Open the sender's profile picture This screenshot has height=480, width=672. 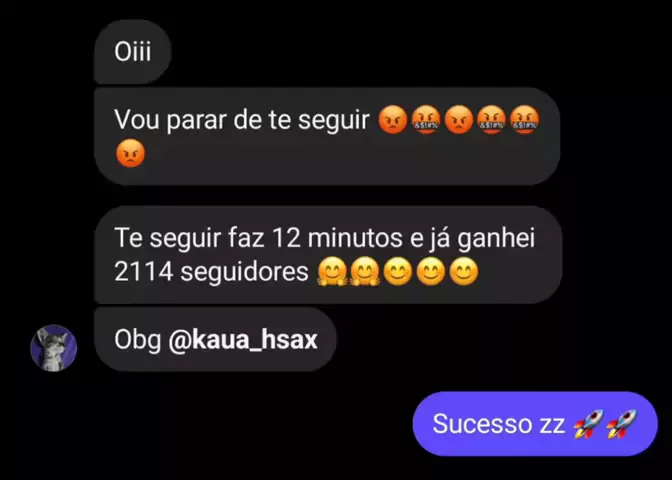click(53, 348)
